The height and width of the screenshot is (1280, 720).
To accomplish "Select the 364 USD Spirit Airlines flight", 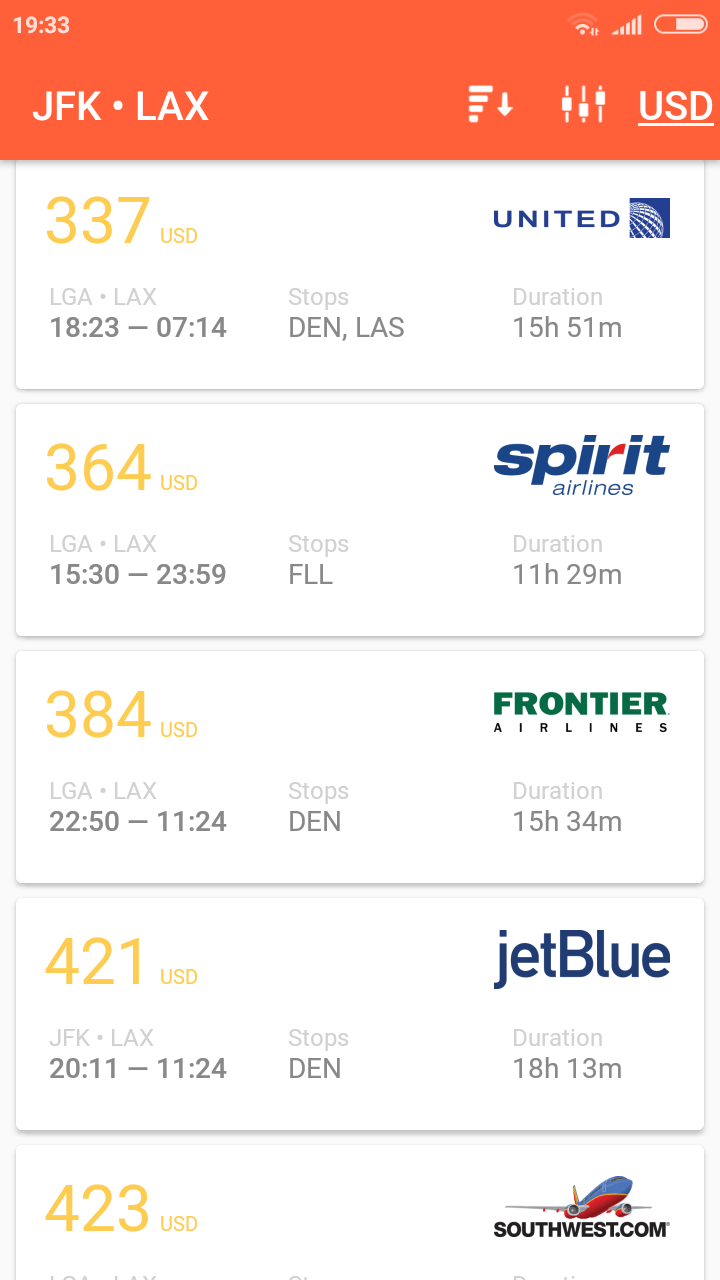I will coord(360,520).
